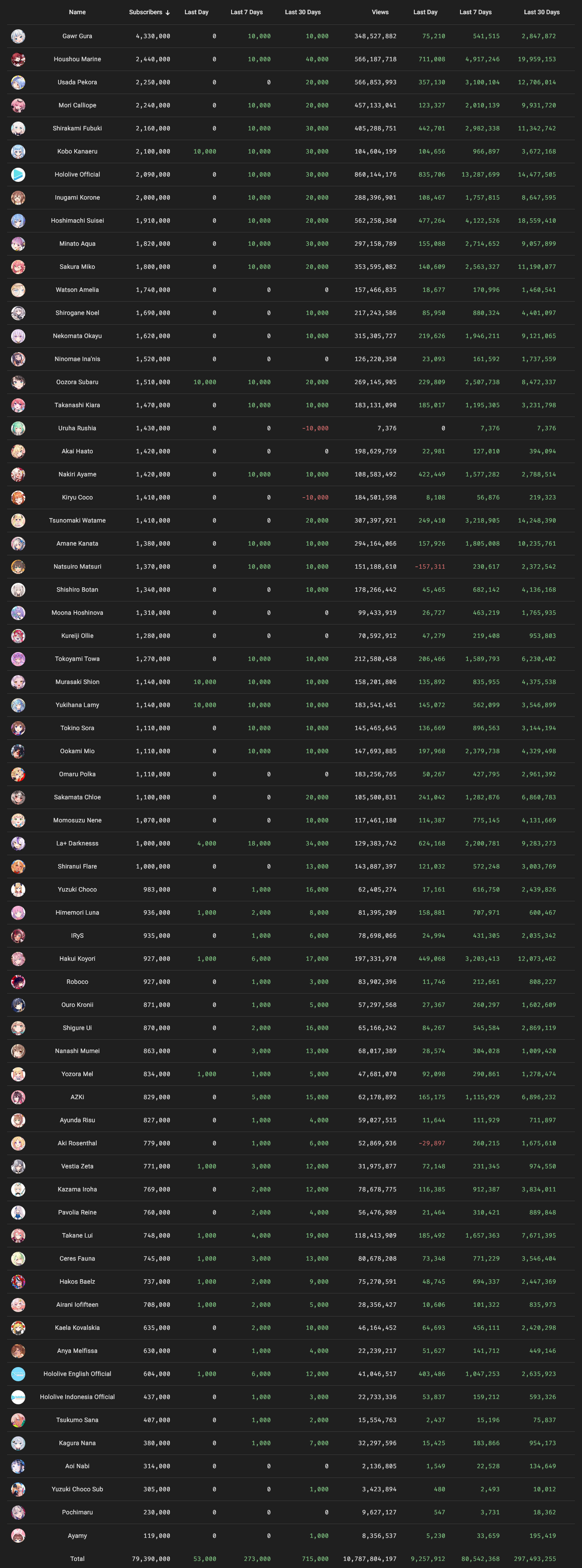The height and width of the screenshot is (1568, 582).
Task: Sort by views gained in Last 30 Days
Action: (x=541, y=12)
